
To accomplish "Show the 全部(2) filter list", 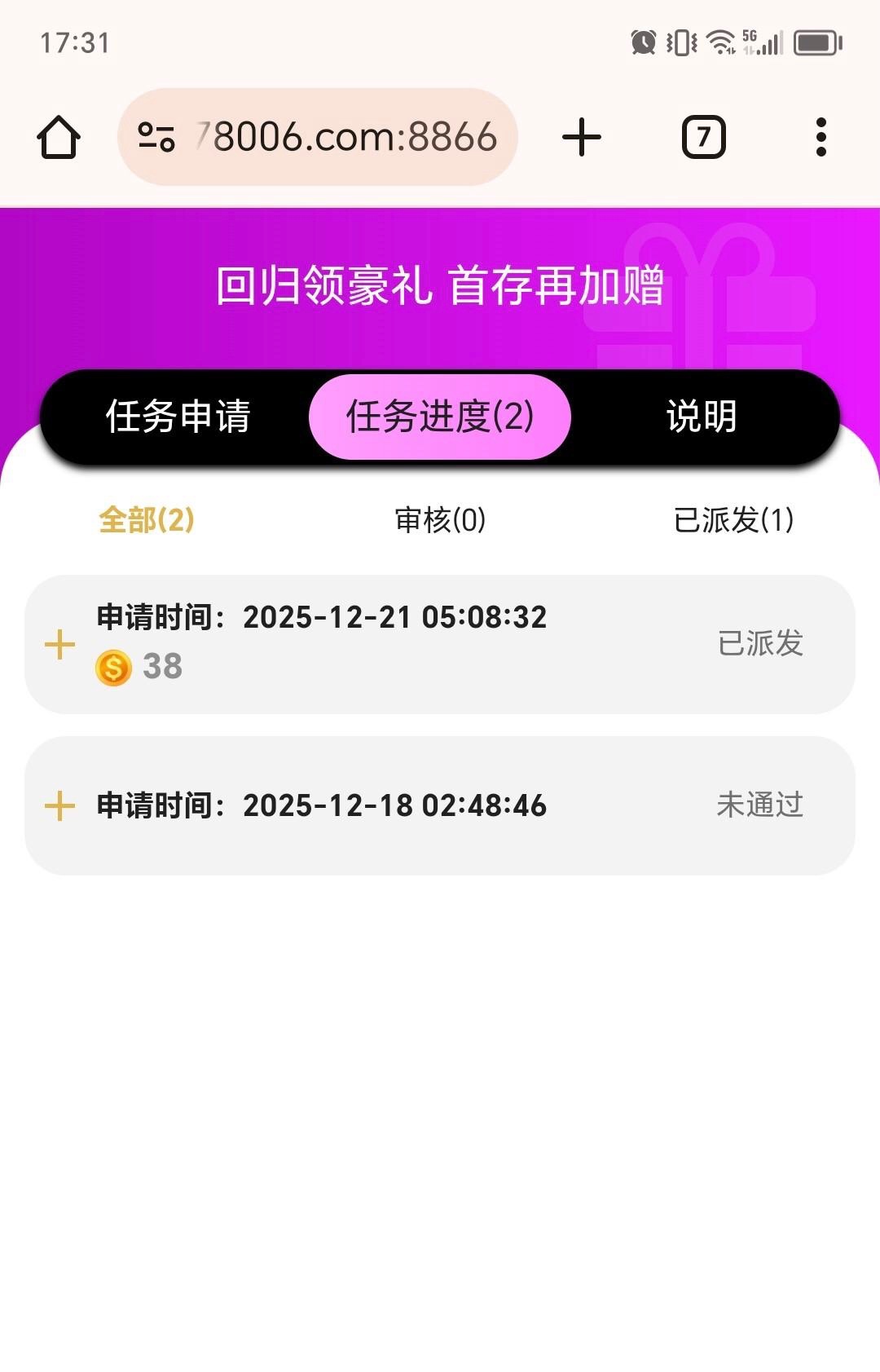I will (147, 519).
